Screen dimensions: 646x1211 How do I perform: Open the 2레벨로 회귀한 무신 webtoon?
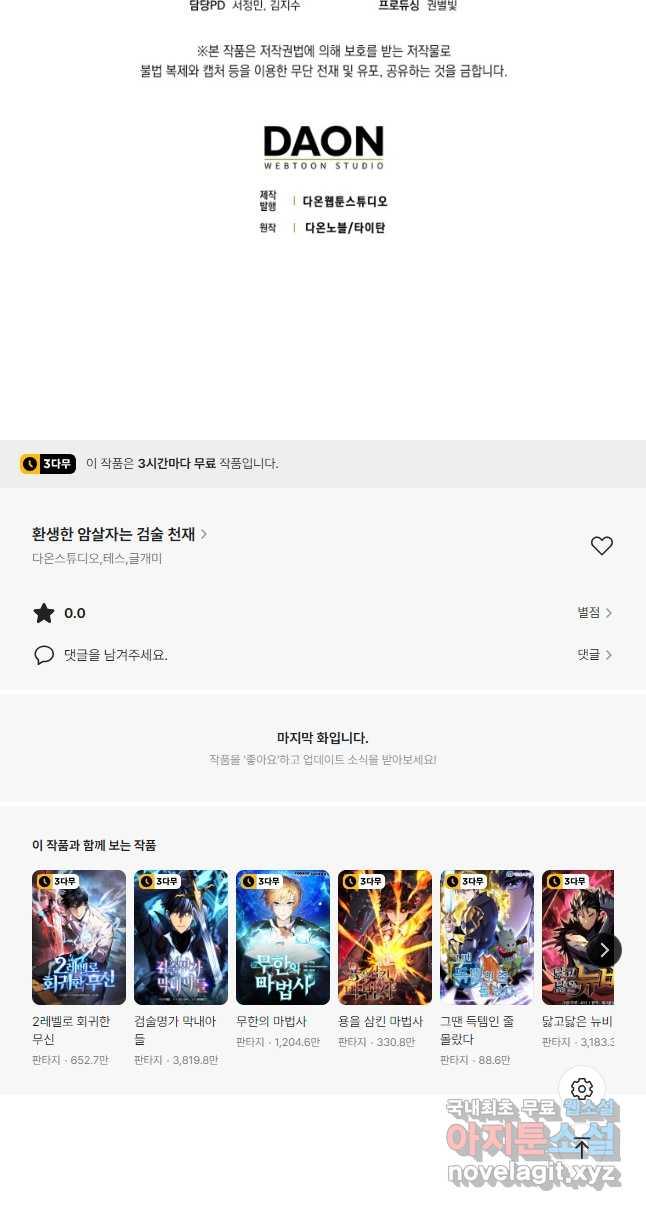(79, 937)
